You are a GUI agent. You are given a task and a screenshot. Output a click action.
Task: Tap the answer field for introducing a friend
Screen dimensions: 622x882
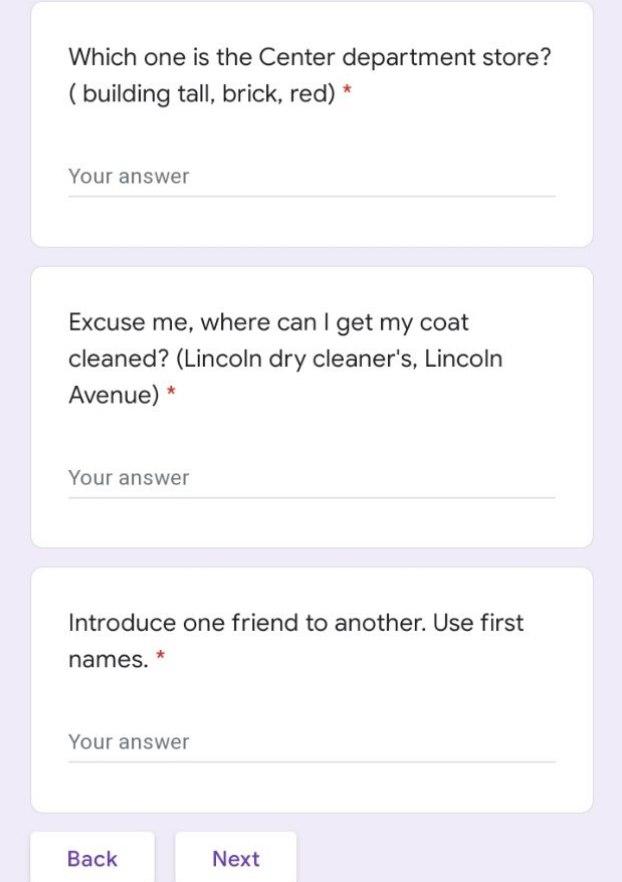tap(311, 742)
